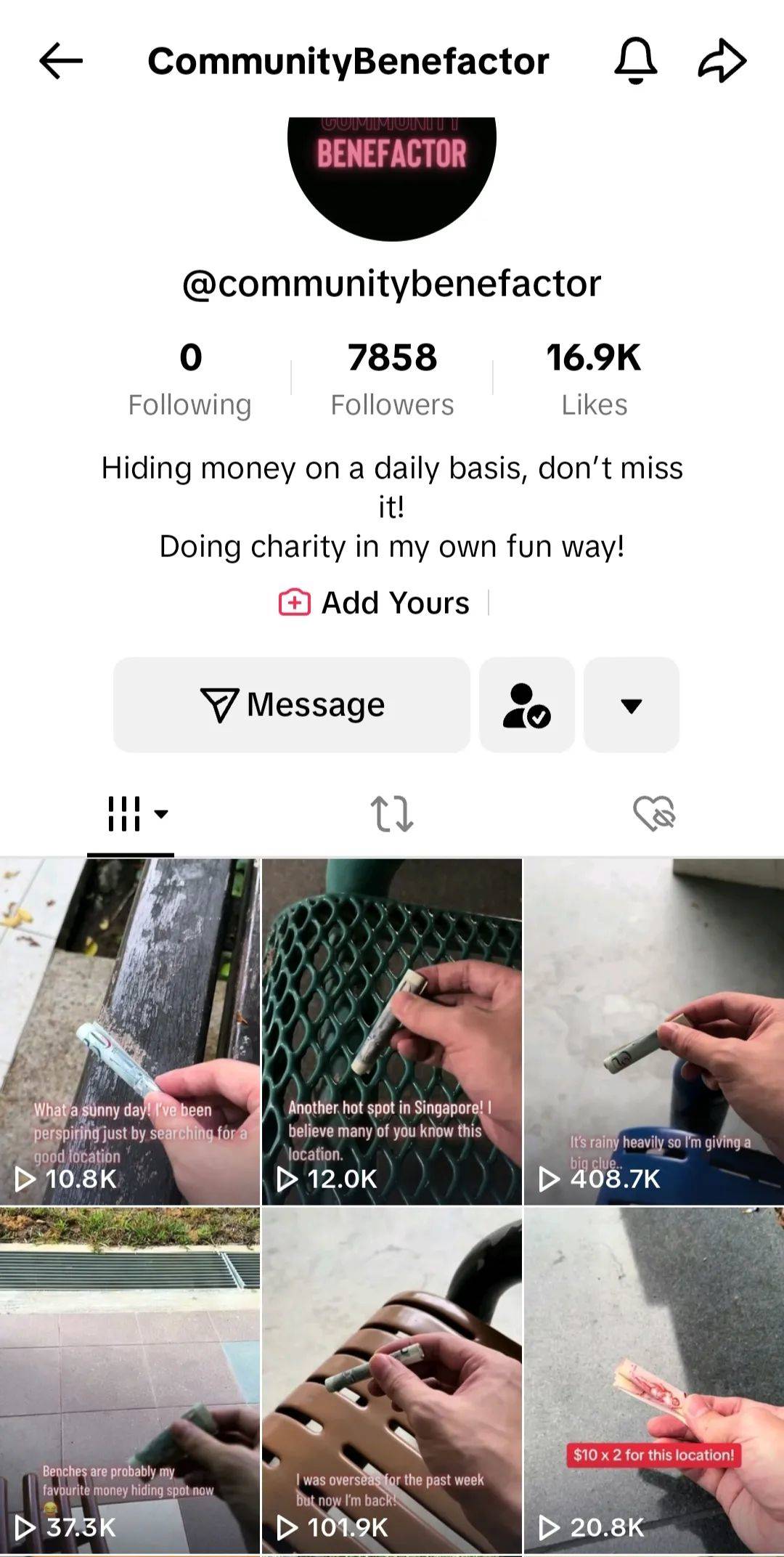This screenshot has width=784, height=1557.
Task: View the Followers list
Action: point(392,379)
